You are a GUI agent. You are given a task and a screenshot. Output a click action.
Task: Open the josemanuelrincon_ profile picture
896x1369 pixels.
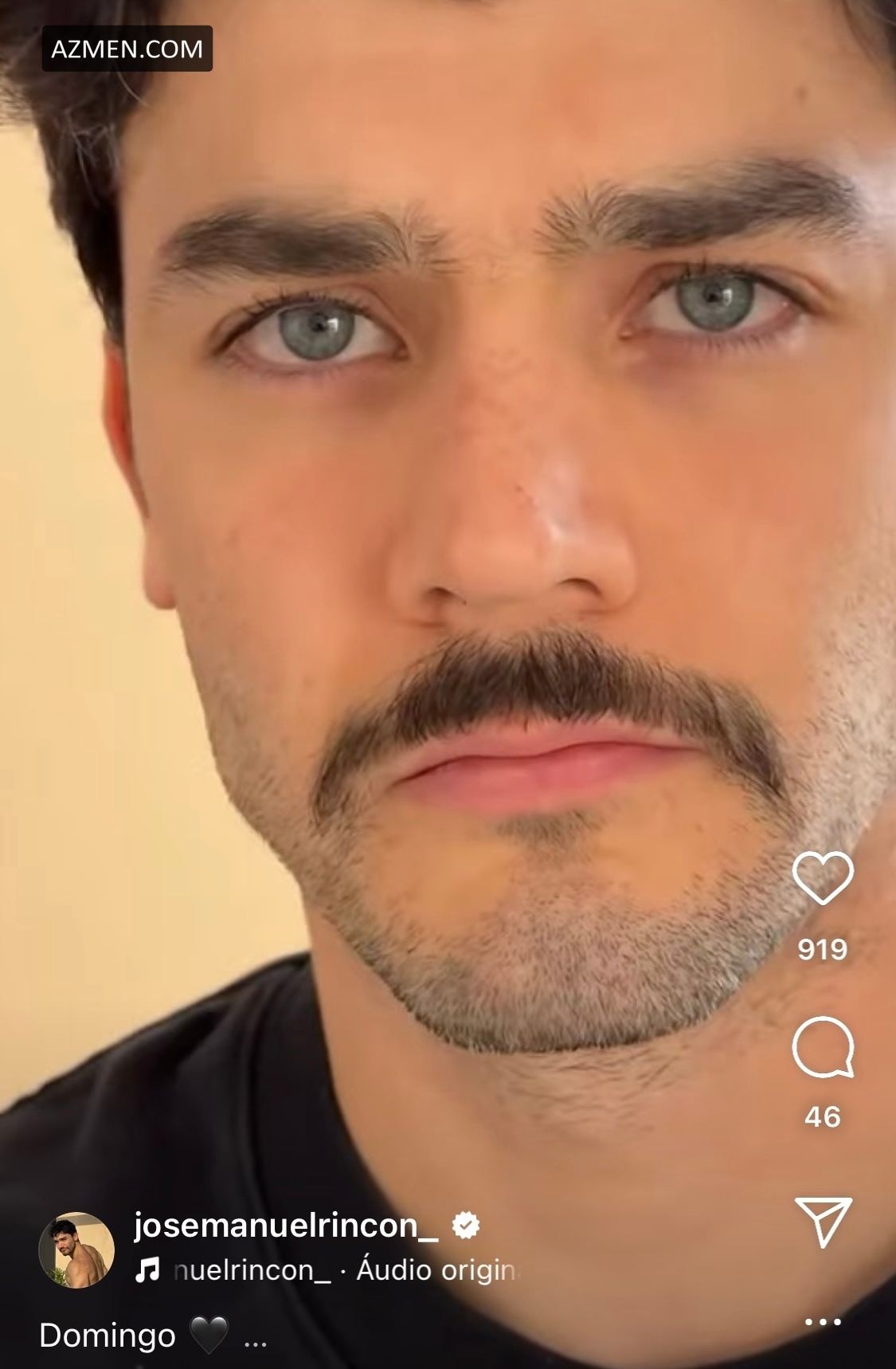tap(76, 1249)
